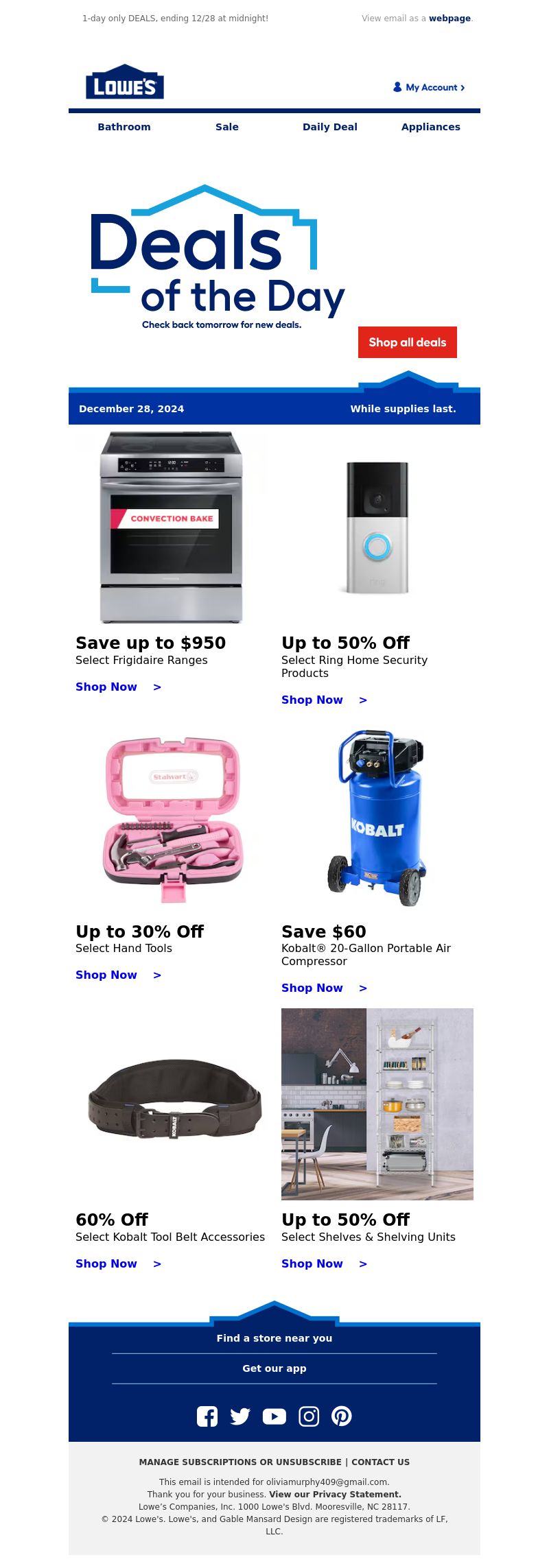Open My Account
This screenshot has width=549, height=1568.
430,87
